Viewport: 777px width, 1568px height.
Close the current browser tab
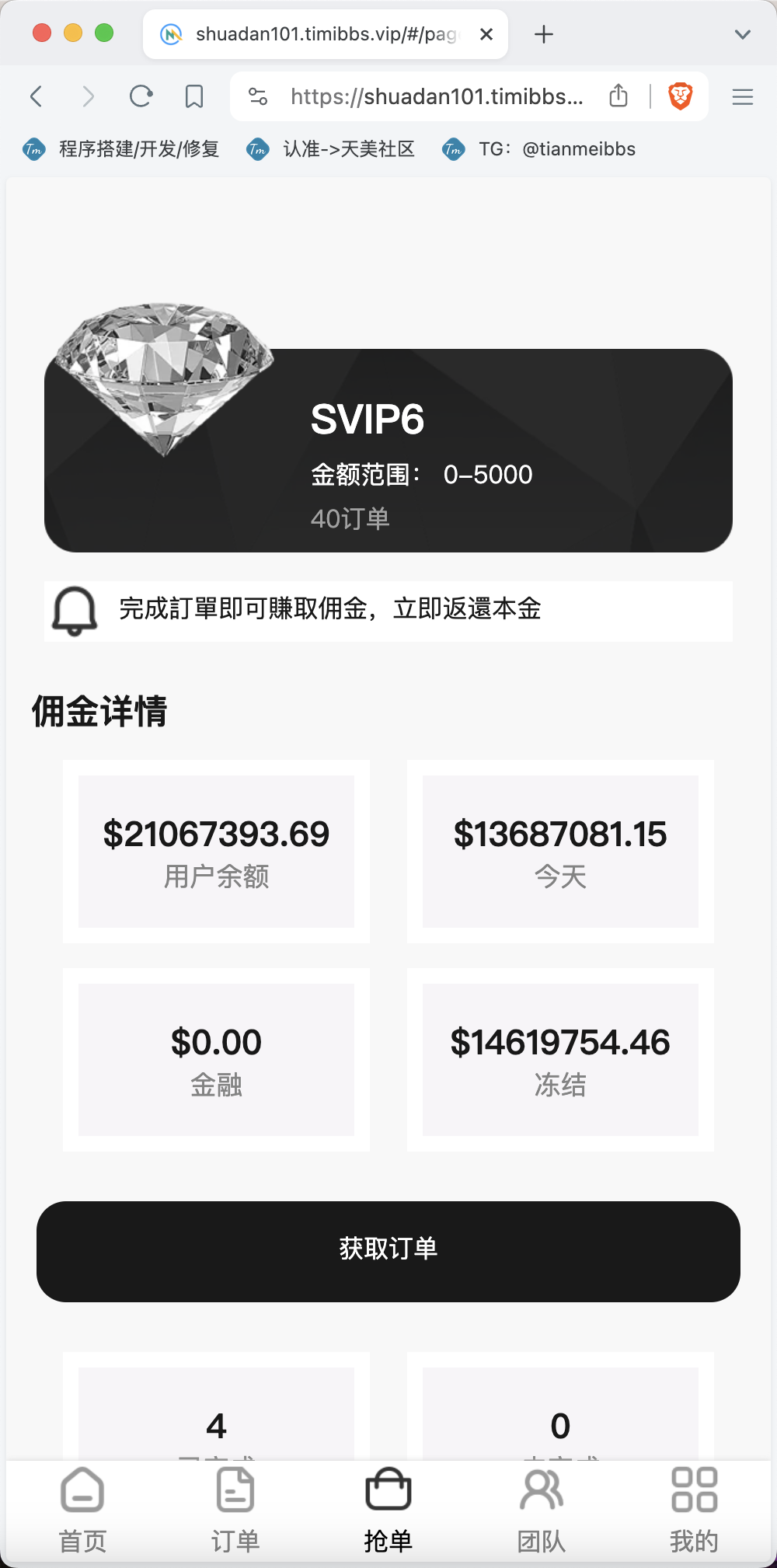[486, 34]
